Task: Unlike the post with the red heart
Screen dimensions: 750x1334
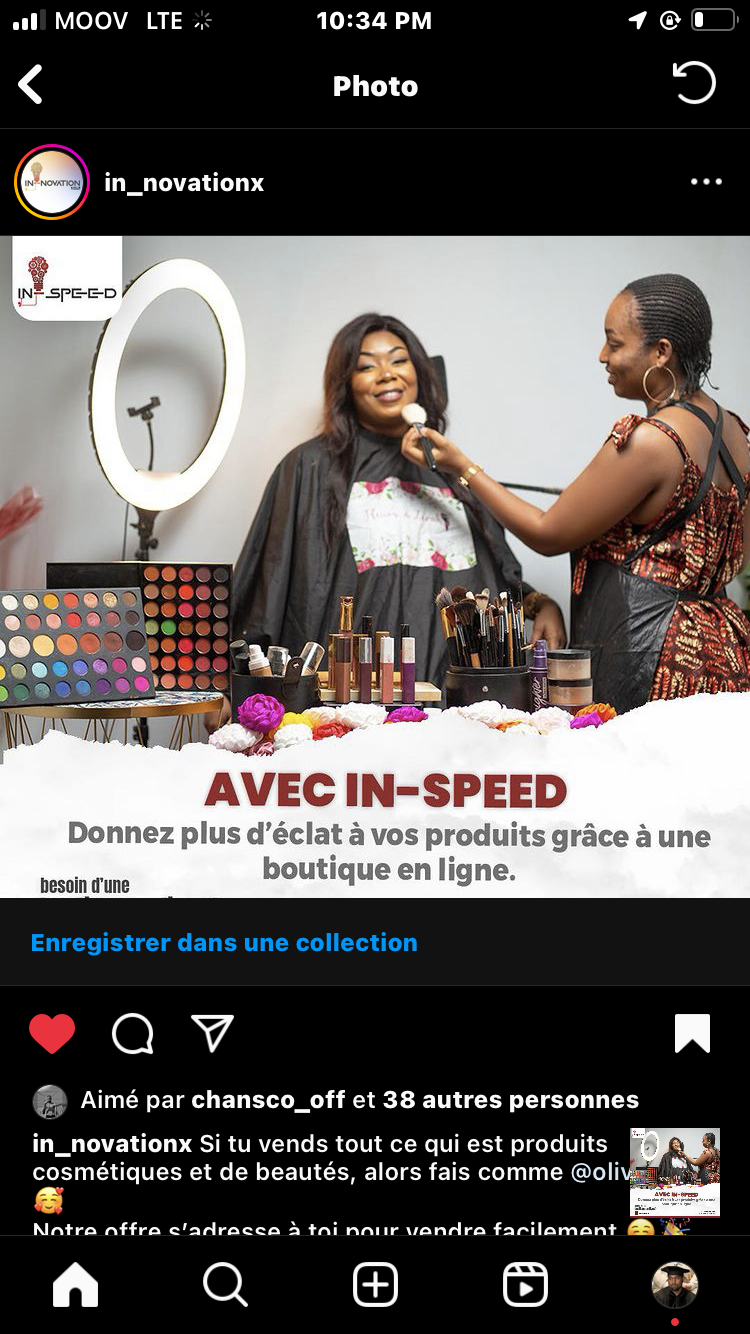Action: click(x=52, y=1034)
